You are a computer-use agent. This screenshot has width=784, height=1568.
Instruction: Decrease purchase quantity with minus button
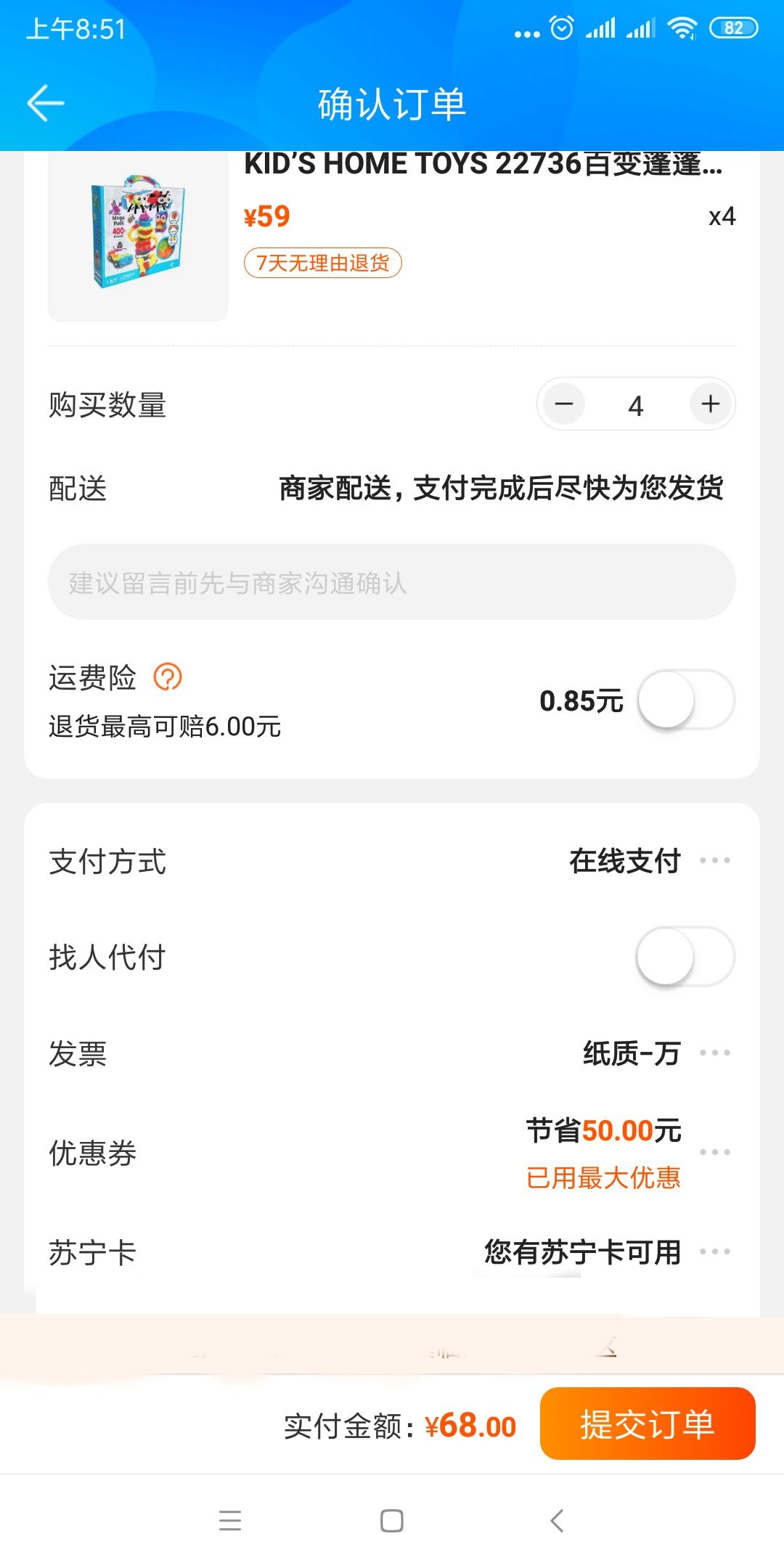pos(565,404)
